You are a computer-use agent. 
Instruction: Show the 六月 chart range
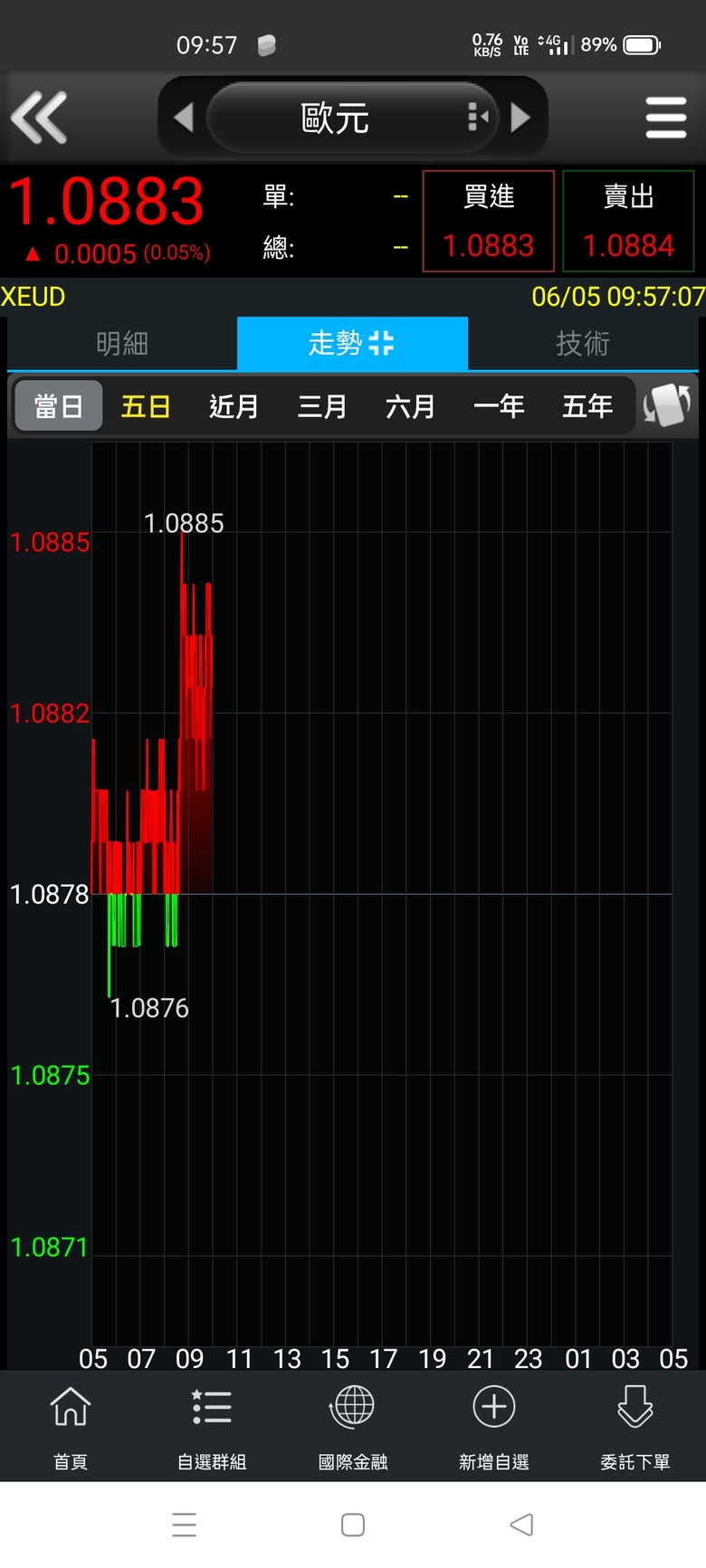(410, 406)
